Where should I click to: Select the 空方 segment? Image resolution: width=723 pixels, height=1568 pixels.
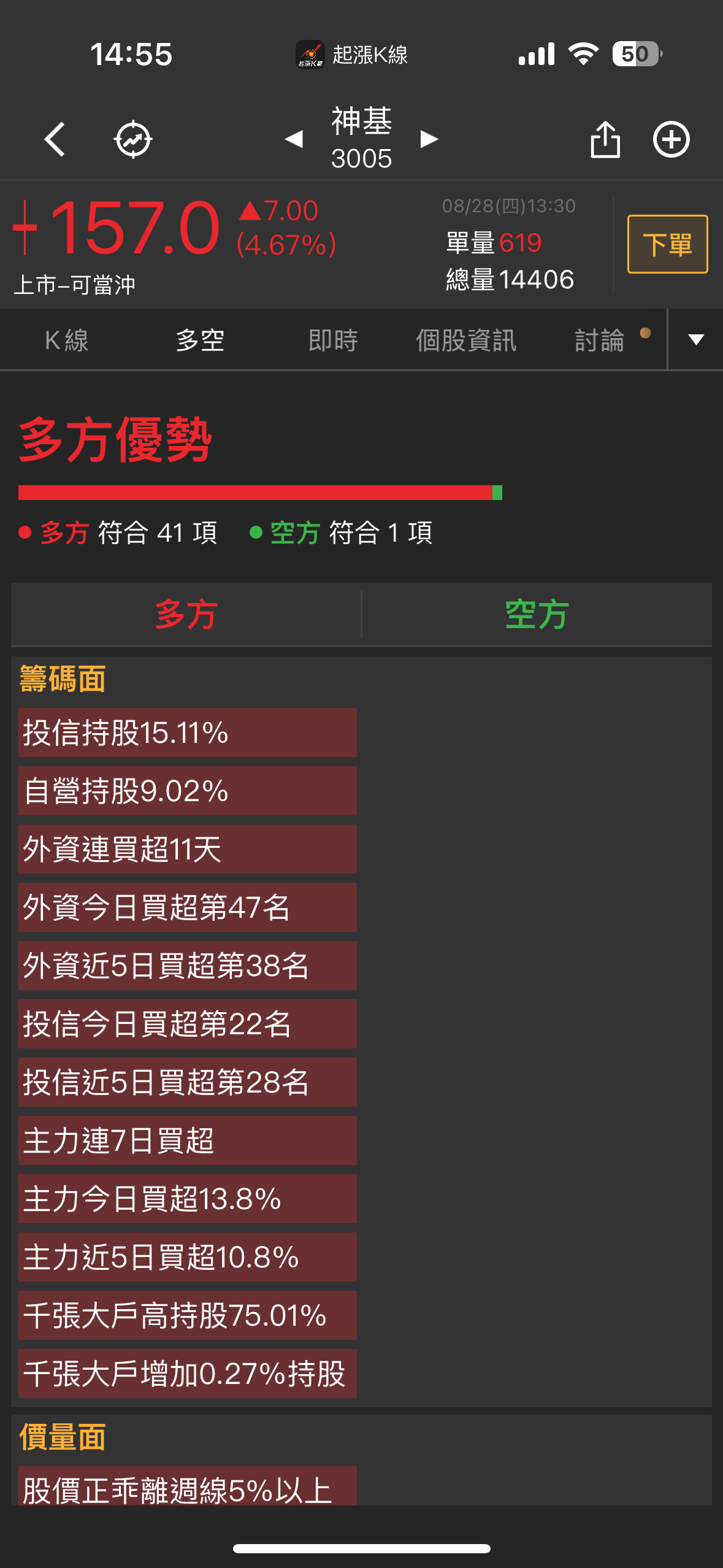pyautogui.click(x=537, y=614)
